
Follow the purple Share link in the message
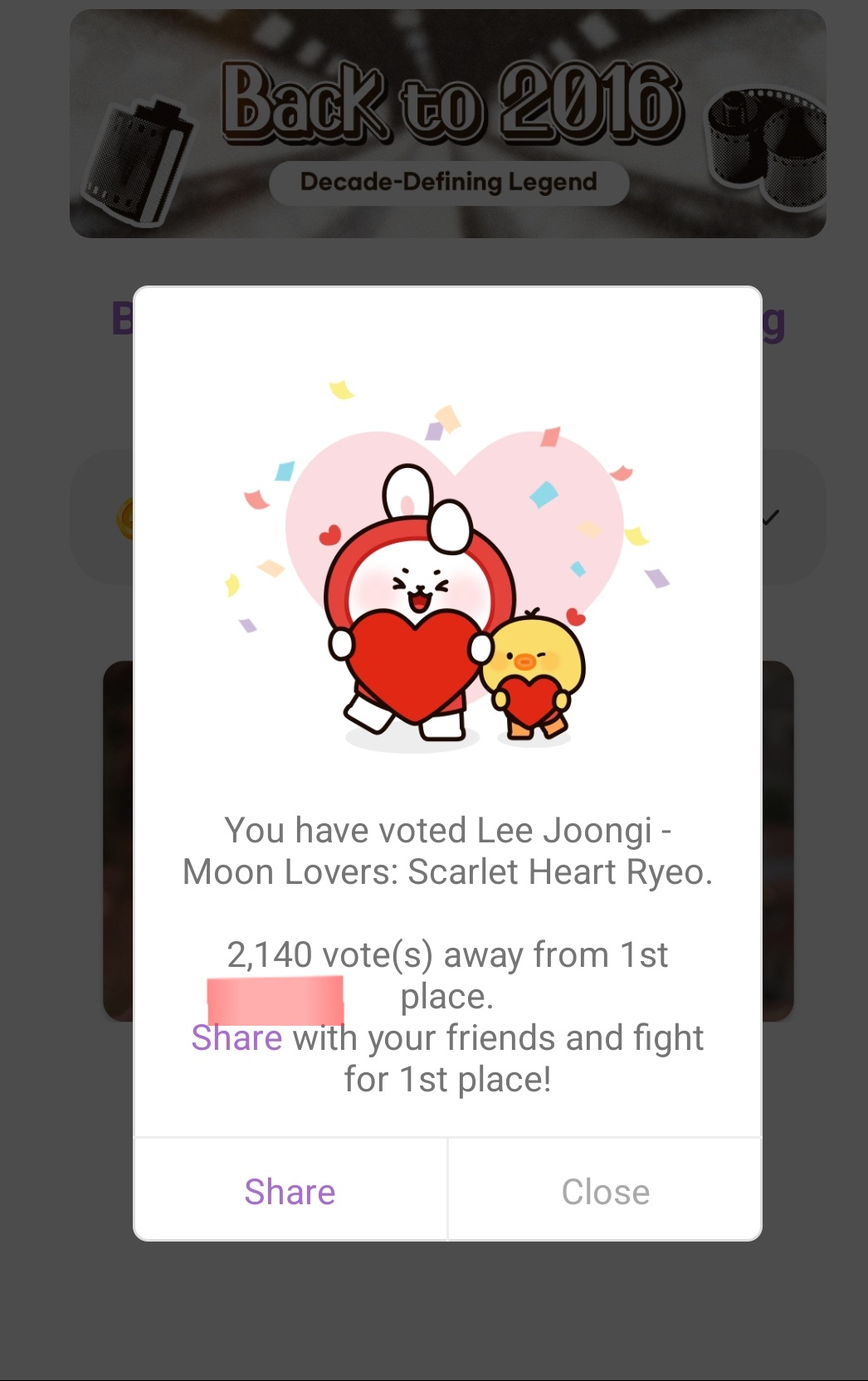237,1039
